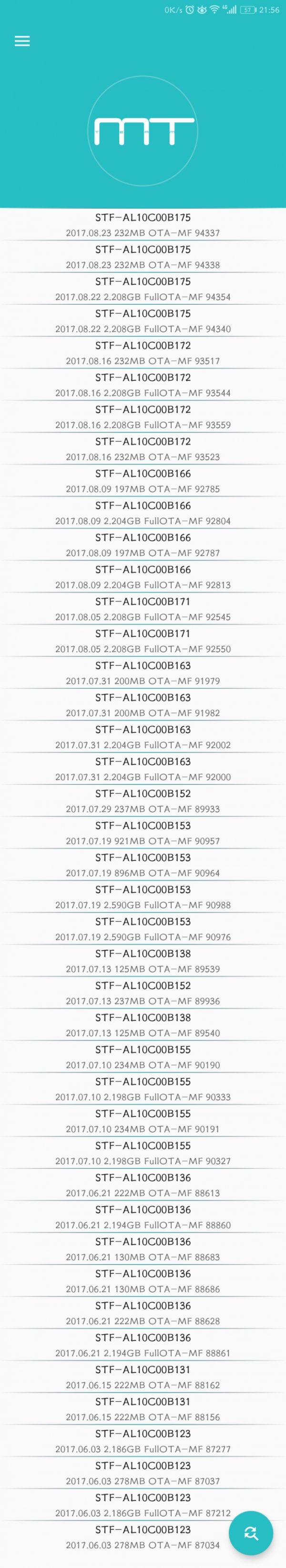Select the B163 FullOTA-MF 92002 firmware
Screen dimensions: 286x1568
pyautogui.click(x=143, y=737)
